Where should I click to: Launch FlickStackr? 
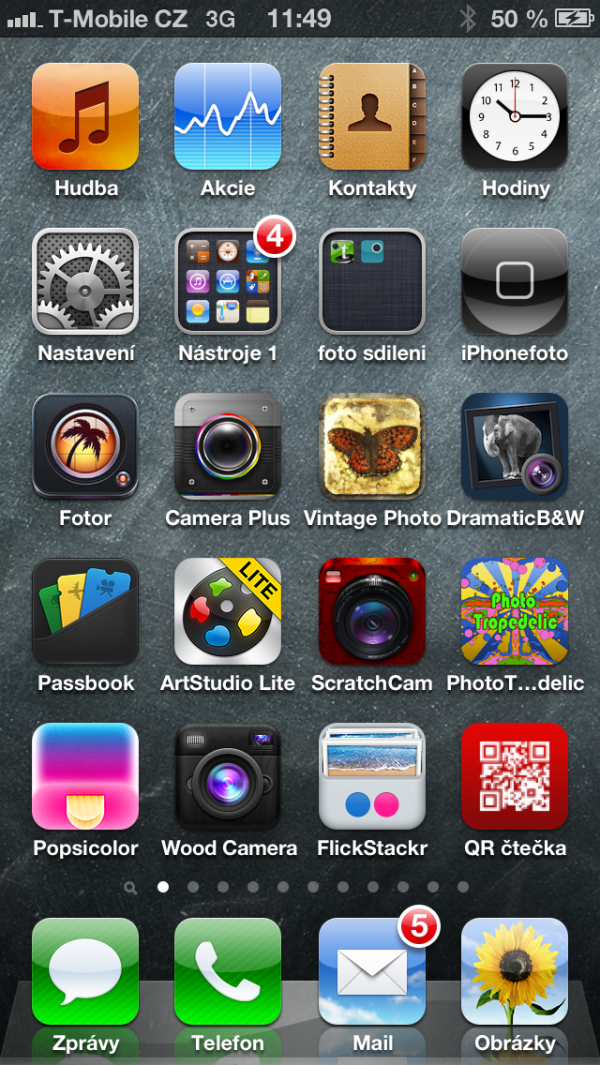pos(372,777)
